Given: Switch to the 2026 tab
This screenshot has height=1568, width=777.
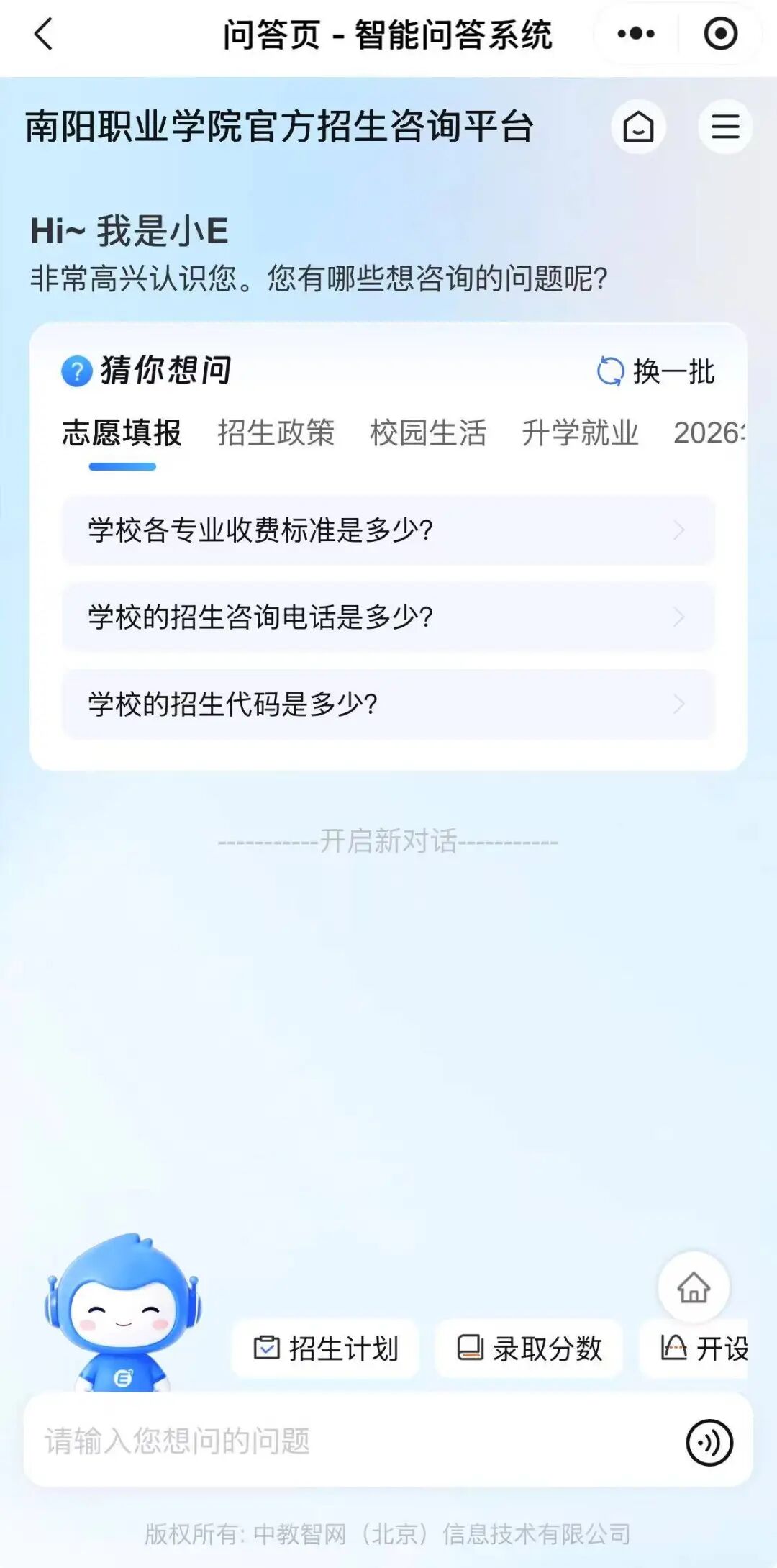Looking at the screenshot, I should pyautogui.click(x=709, y=433).
